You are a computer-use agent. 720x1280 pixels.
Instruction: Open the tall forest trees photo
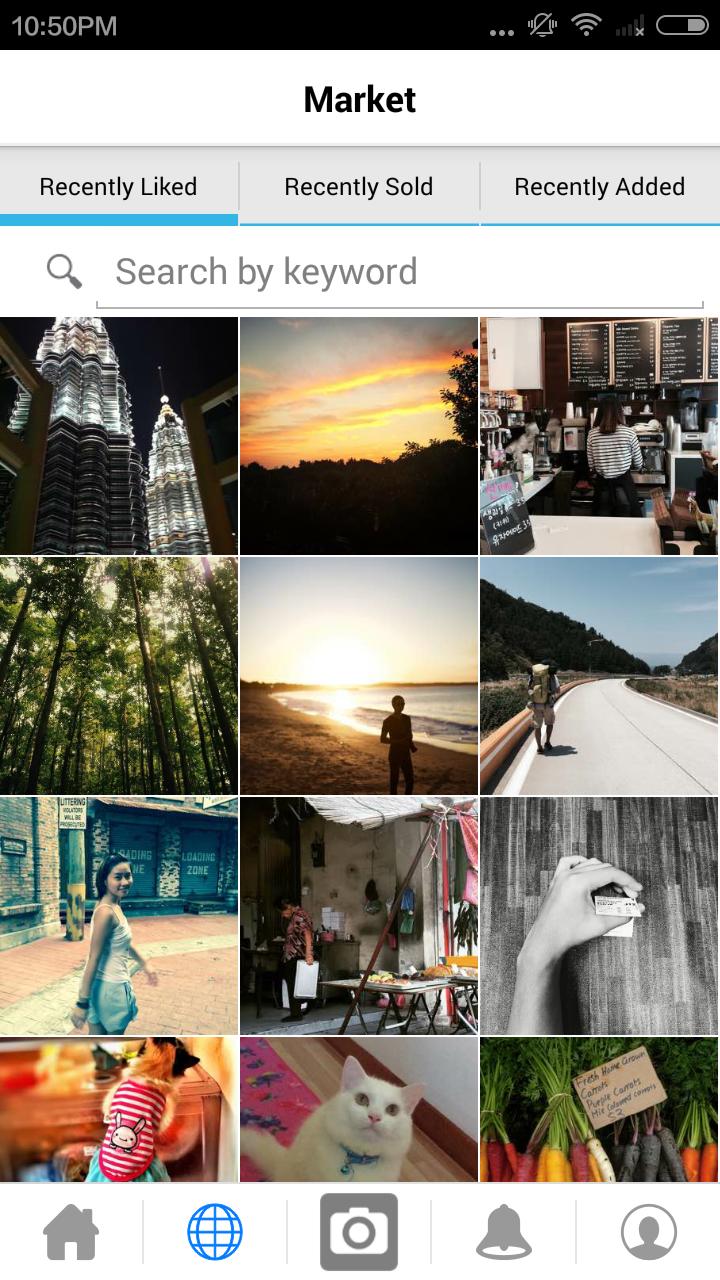coord(118,676)
